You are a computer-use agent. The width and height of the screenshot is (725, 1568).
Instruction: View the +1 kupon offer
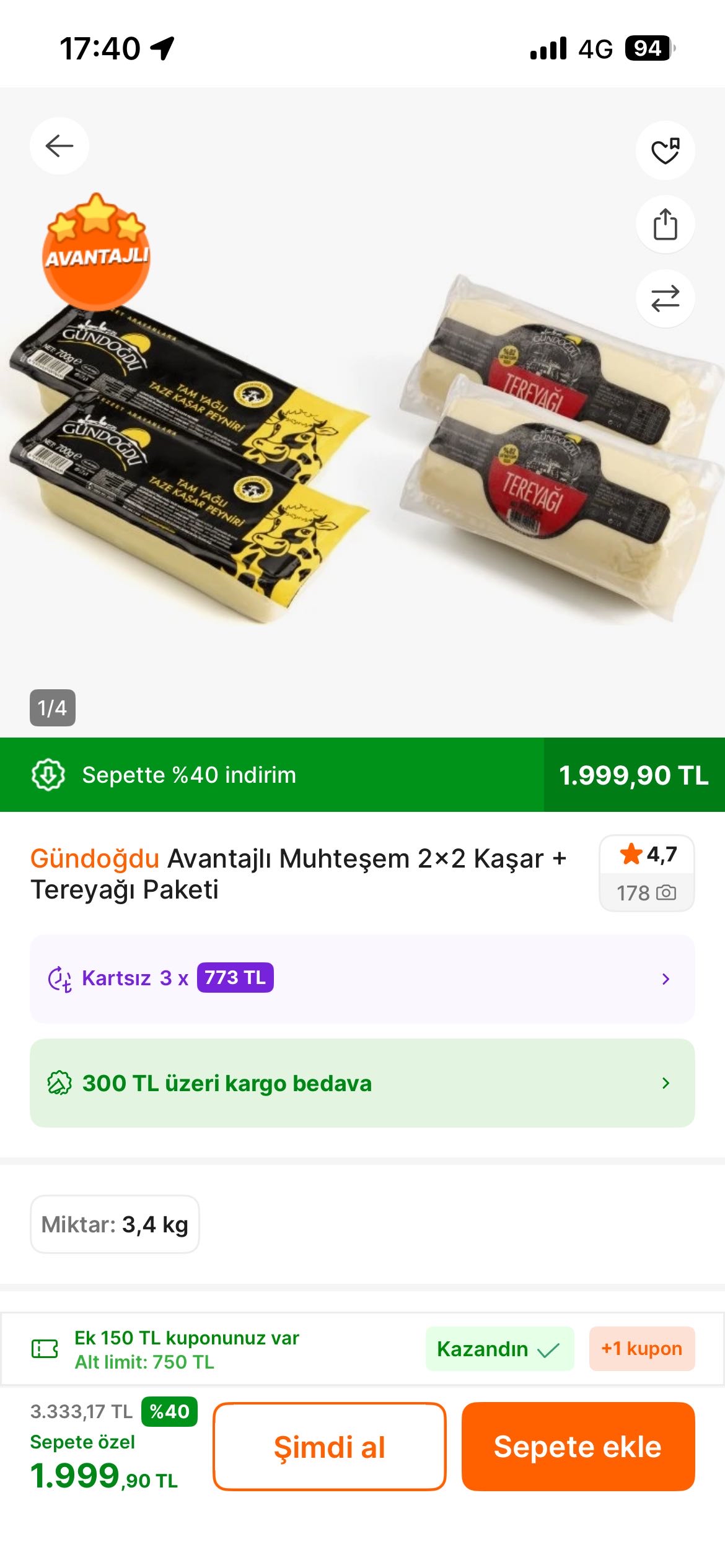641,1349
